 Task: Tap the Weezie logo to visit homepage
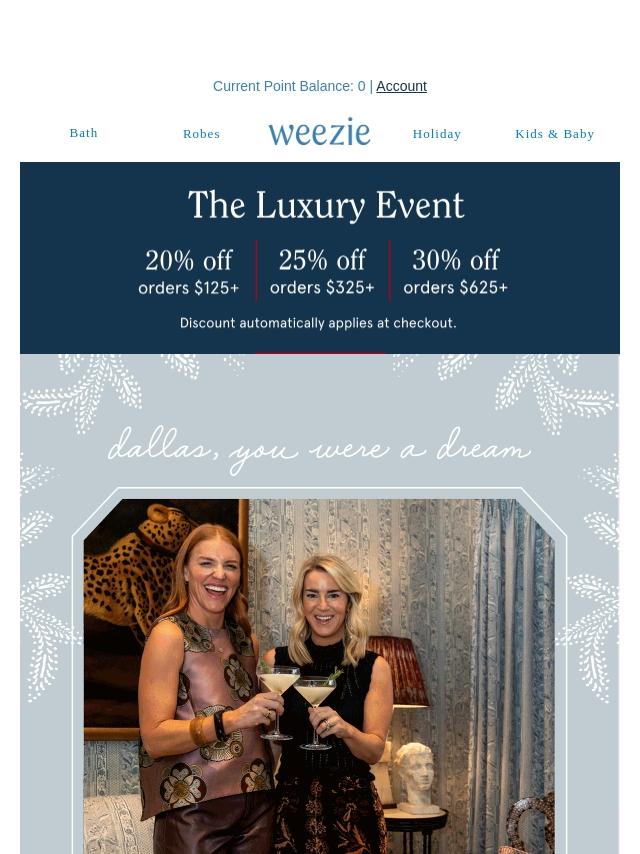pos(319,132)
